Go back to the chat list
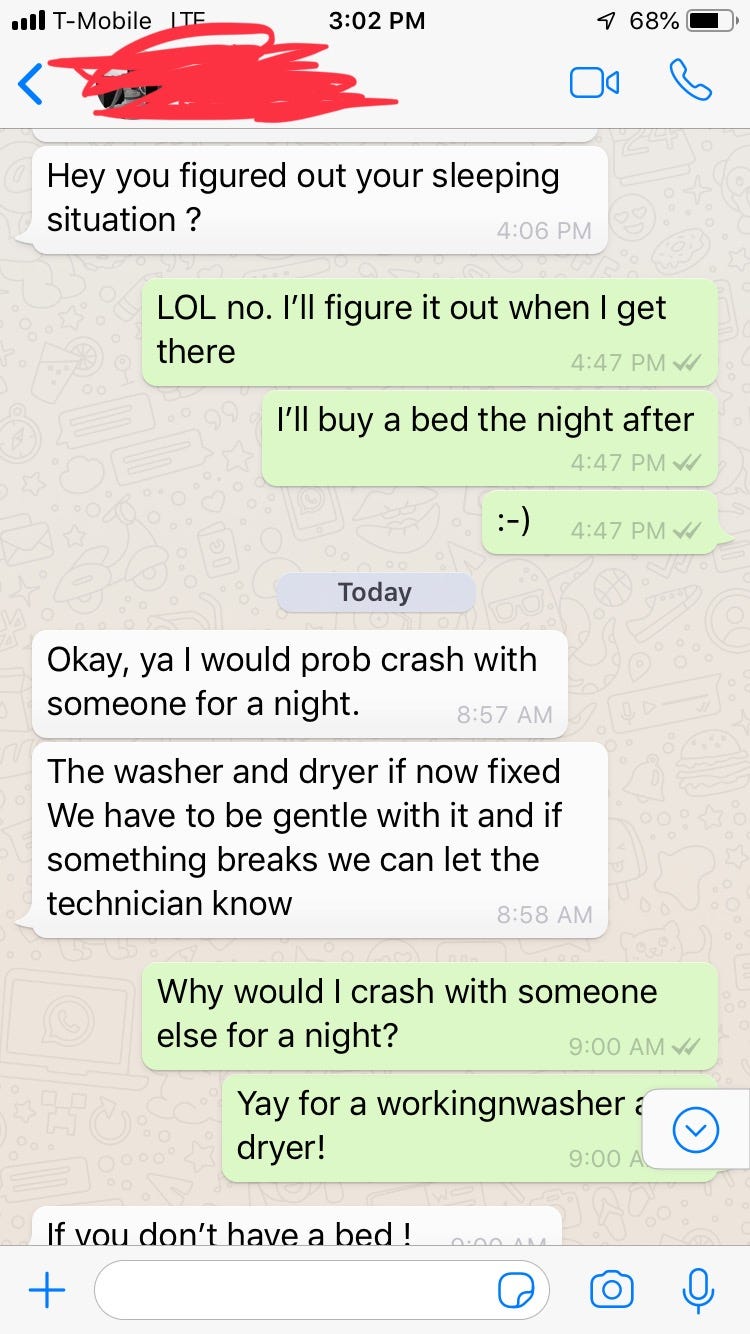The width and height of the screenshot is (750, 1334). tap(30, 84)
